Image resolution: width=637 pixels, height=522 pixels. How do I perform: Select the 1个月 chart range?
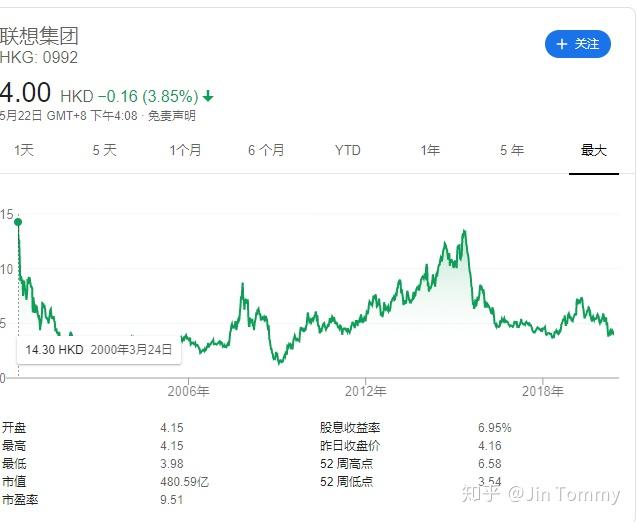185,151
